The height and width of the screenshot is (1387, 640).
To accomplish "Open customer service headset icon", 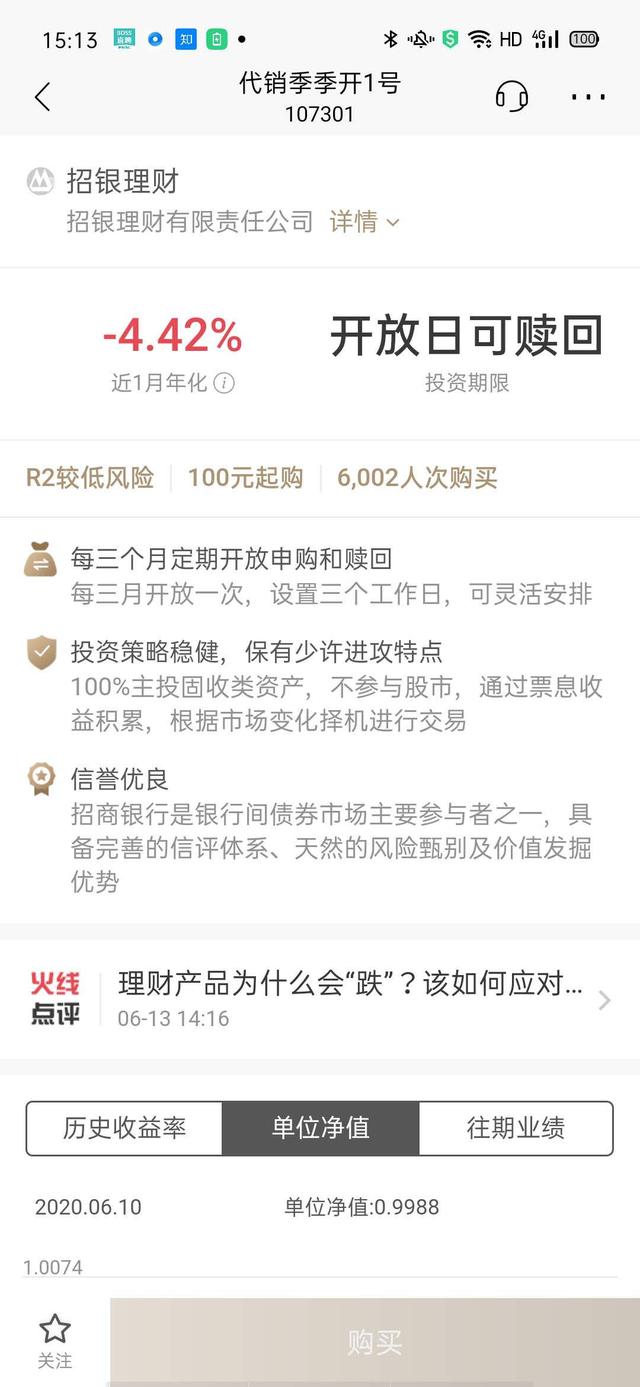I will click(511, 97).
